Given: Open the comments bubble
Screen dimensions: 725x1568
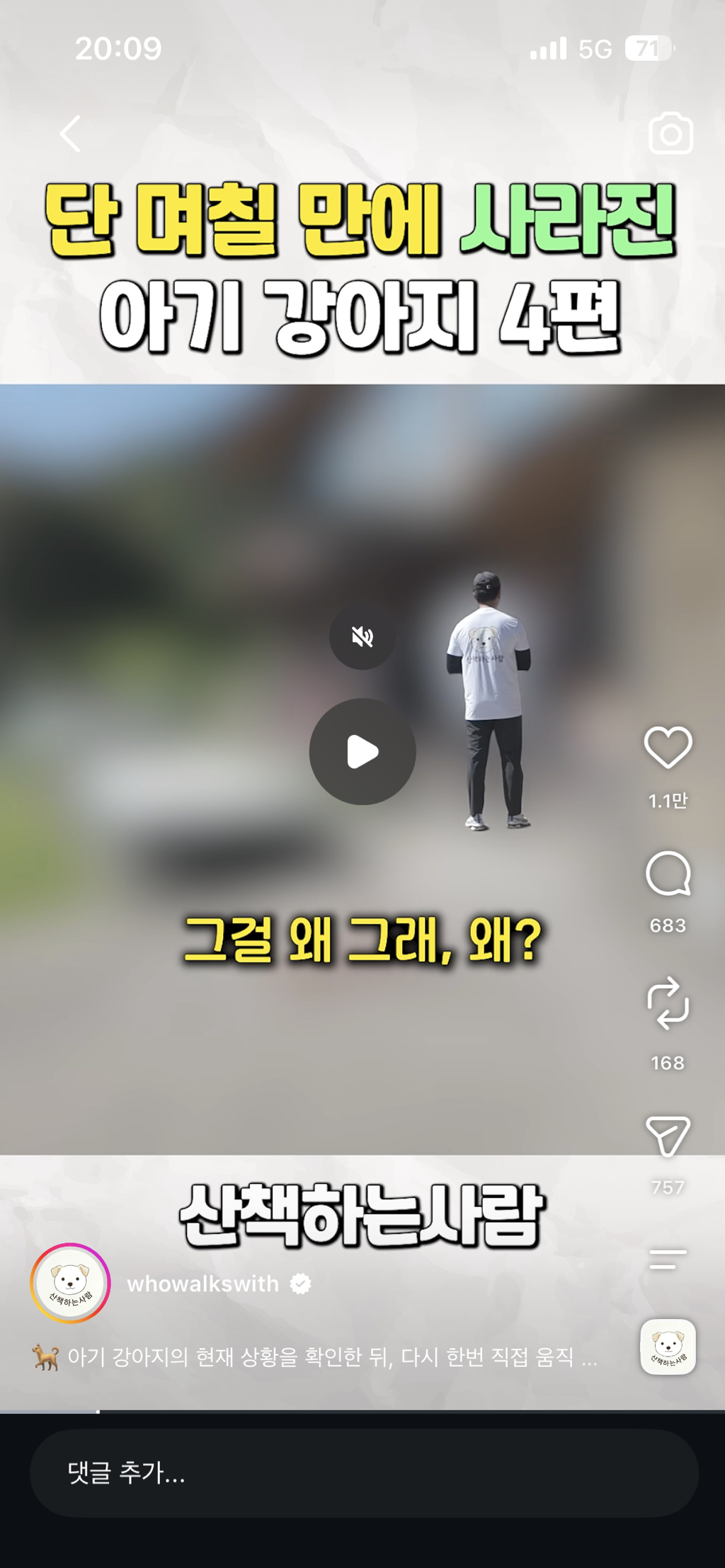Looking at the screenshot, I should pyautogui.click(x=668, y=874).
